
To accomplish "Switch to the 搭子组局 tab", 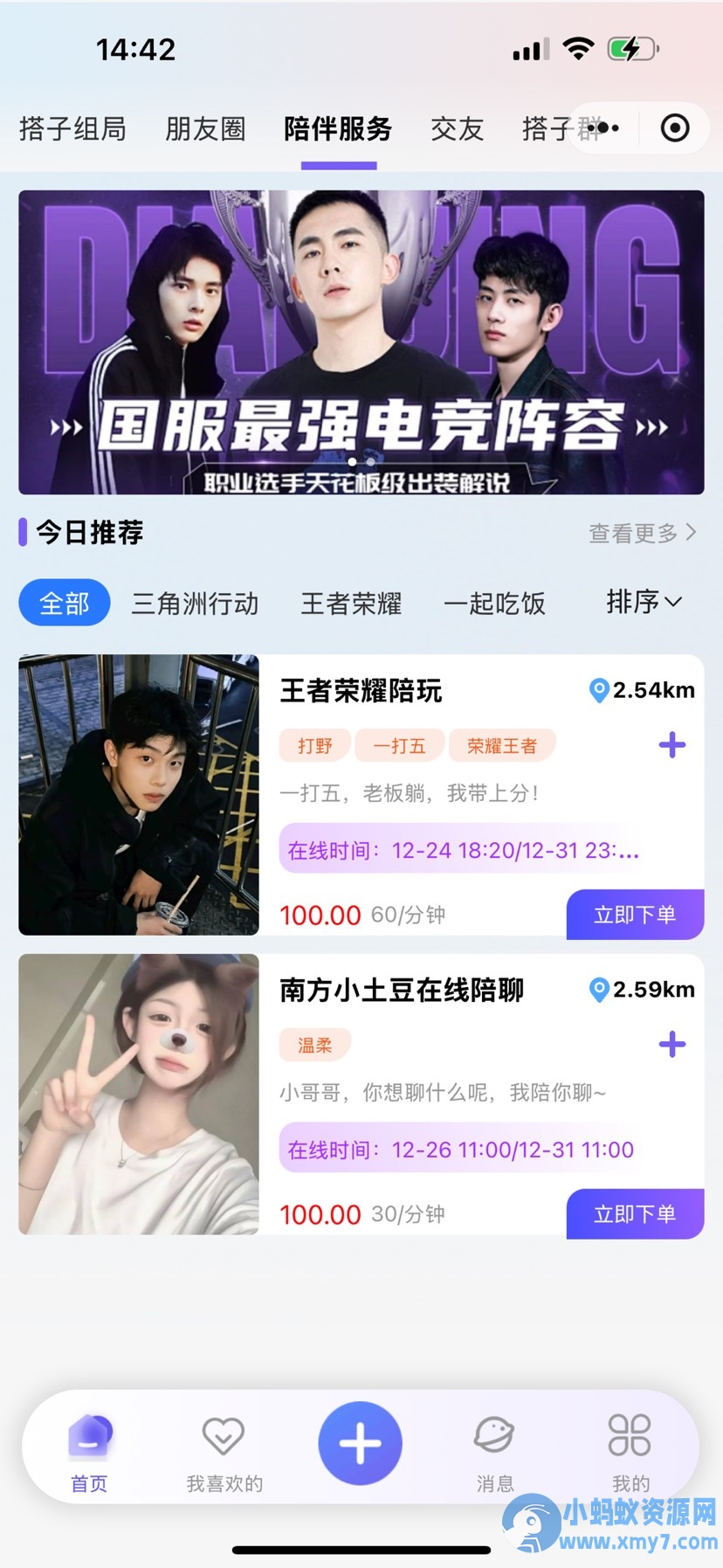I will 72,129.
